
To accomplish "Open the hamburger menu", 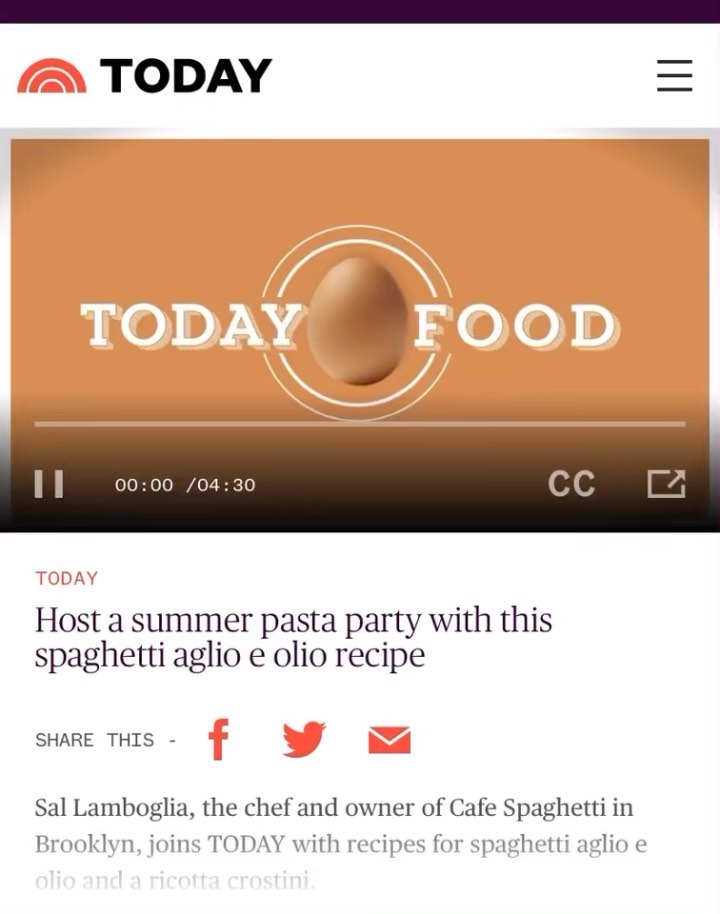I will point(675,75).
